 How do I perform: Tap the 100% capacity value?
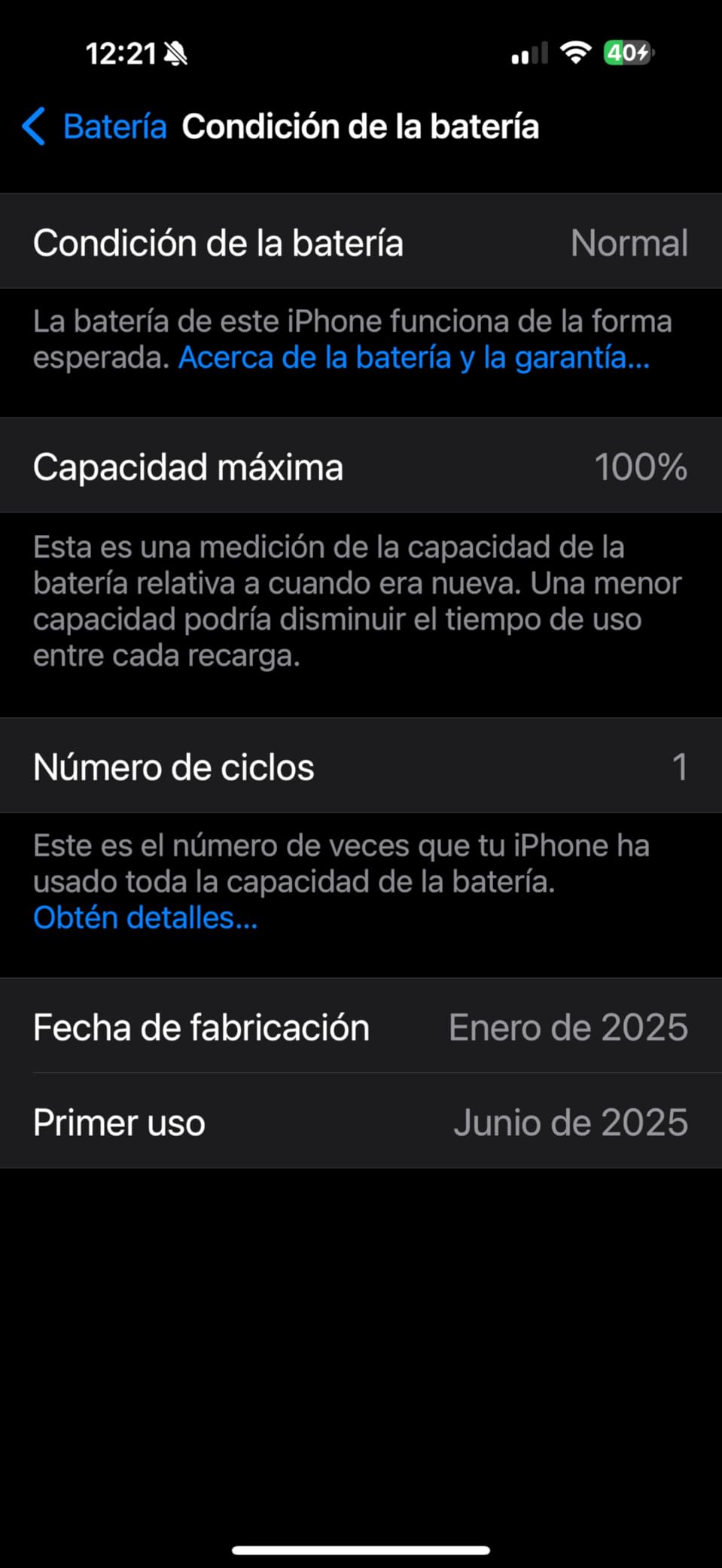(641, 466)
